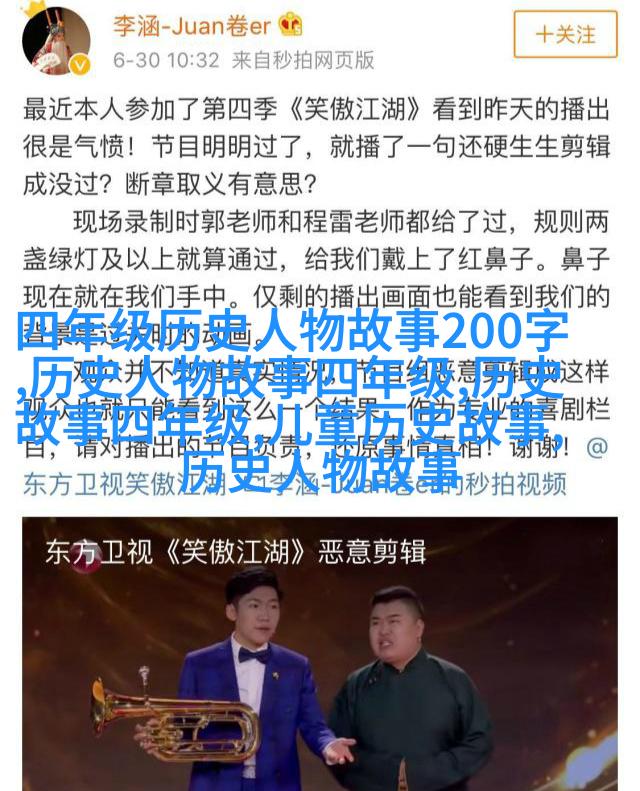Open the 东方卫视笑傲江湖 秒拍视频 link
The image size is (640, 791).
(295, 483)
